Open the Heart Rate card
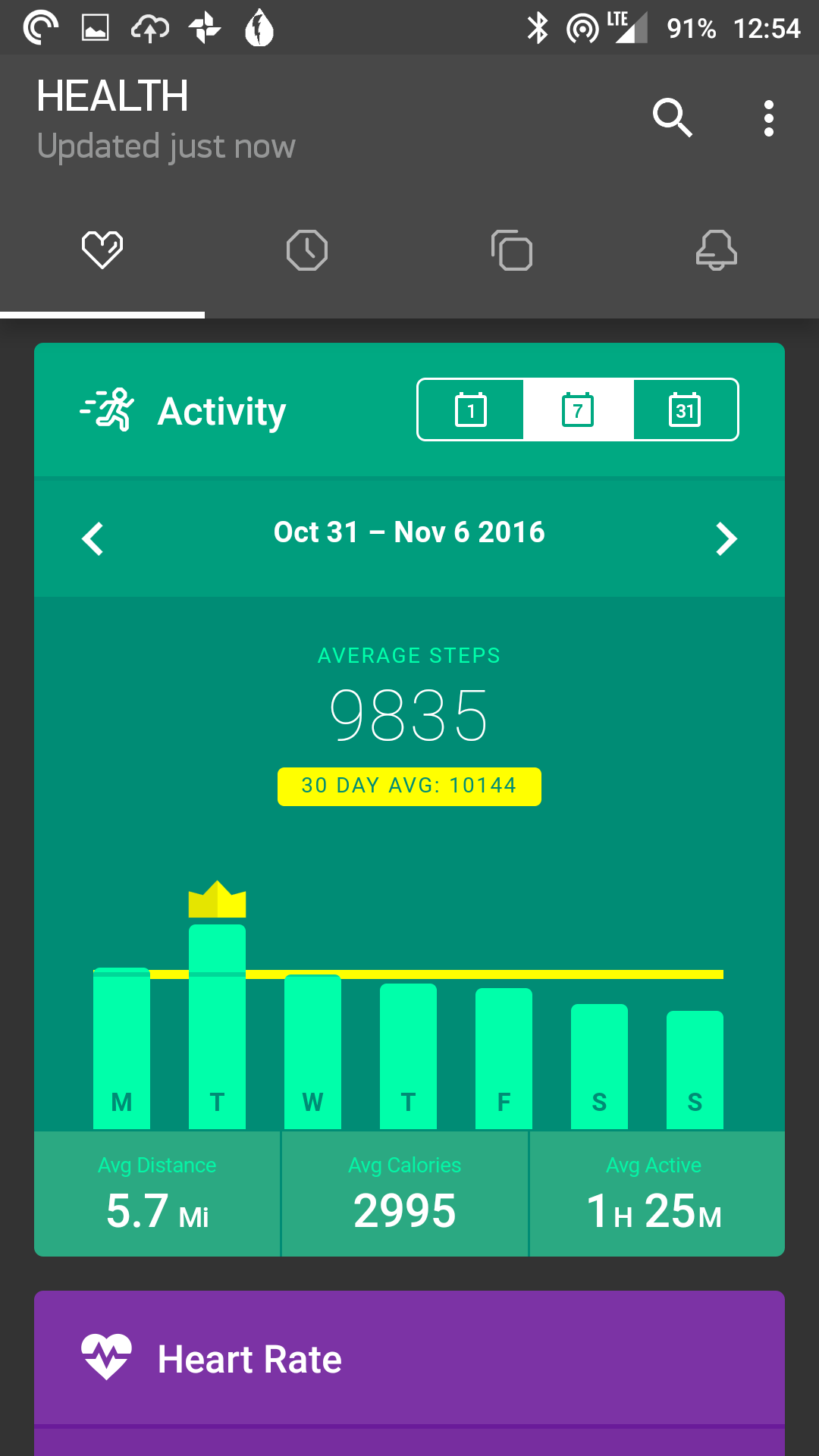819x1456 pixels. pos(409,1359)
